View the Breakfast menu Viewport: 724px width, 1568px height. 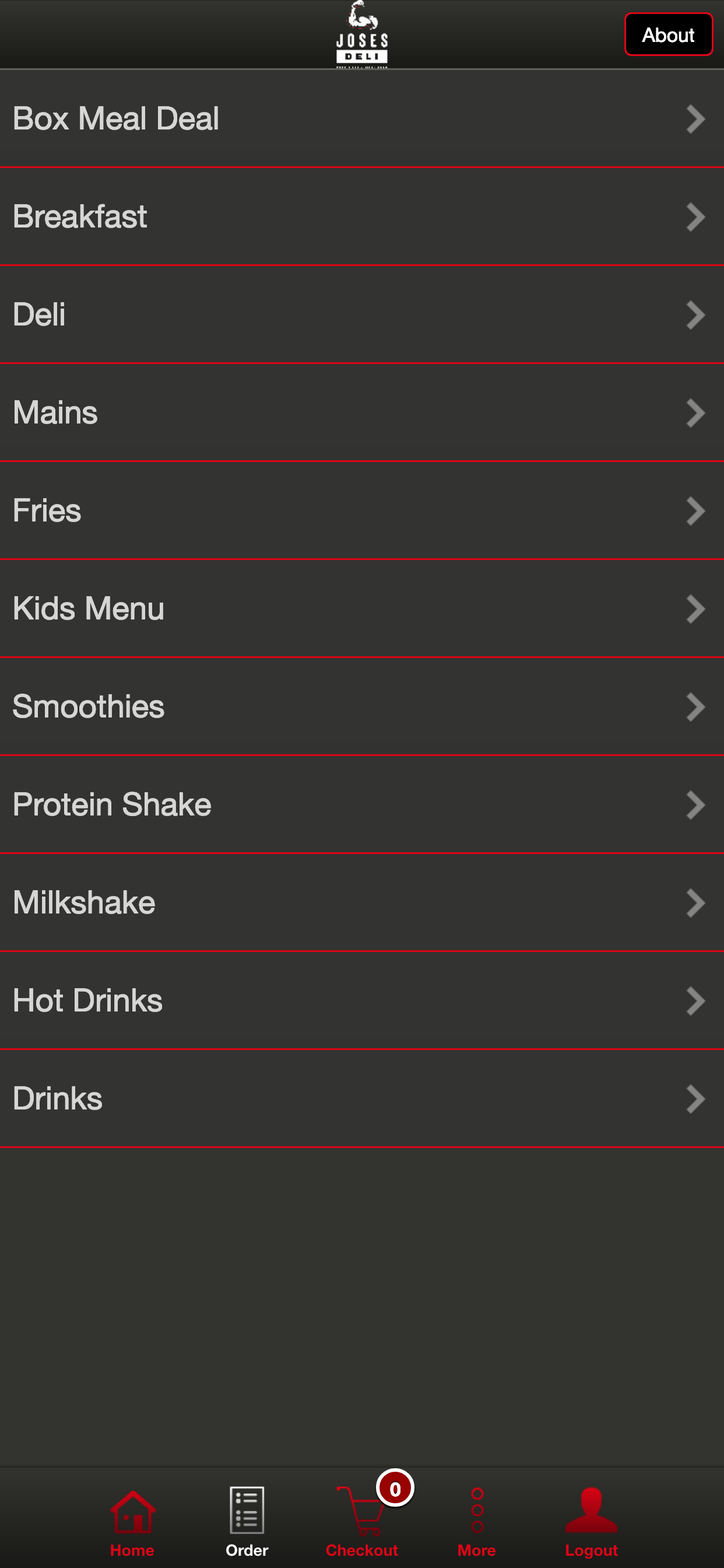[x=362, y=216]
